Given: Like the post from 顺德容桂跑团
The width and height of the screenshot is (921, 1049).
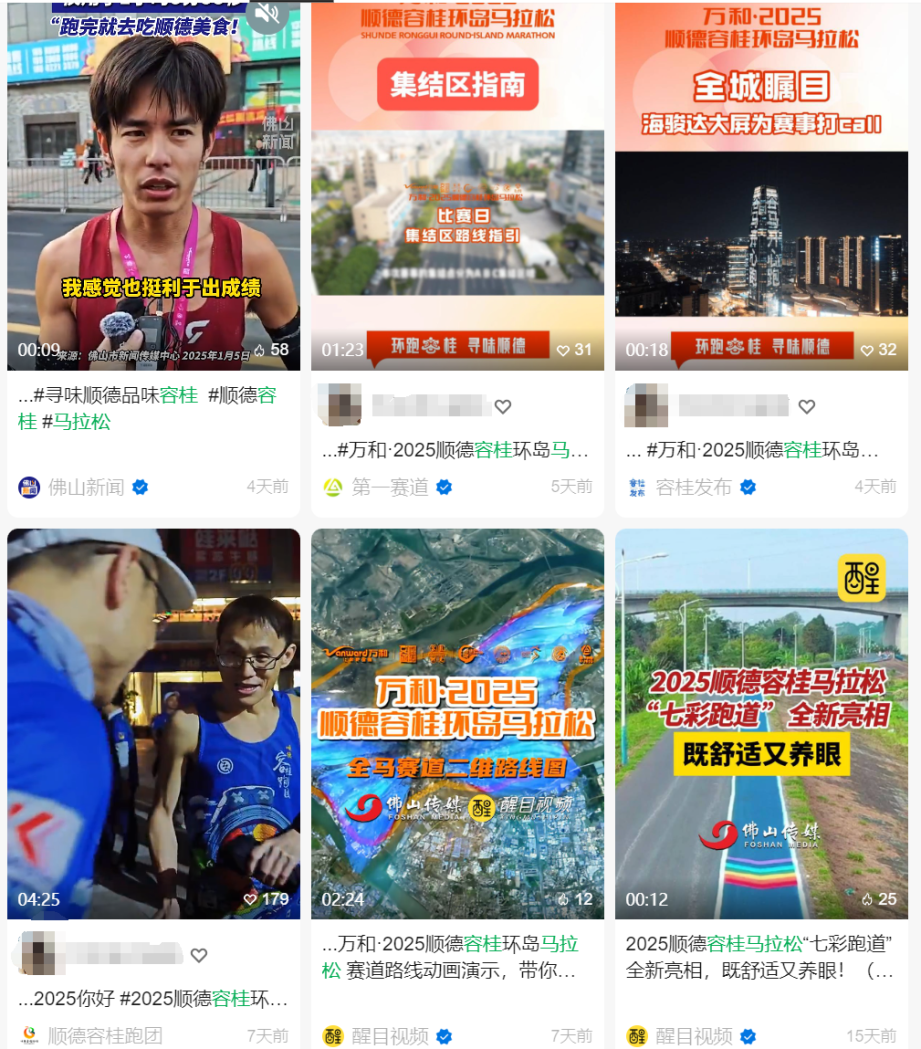Looking at the screenshot, I should click(199, 955).
